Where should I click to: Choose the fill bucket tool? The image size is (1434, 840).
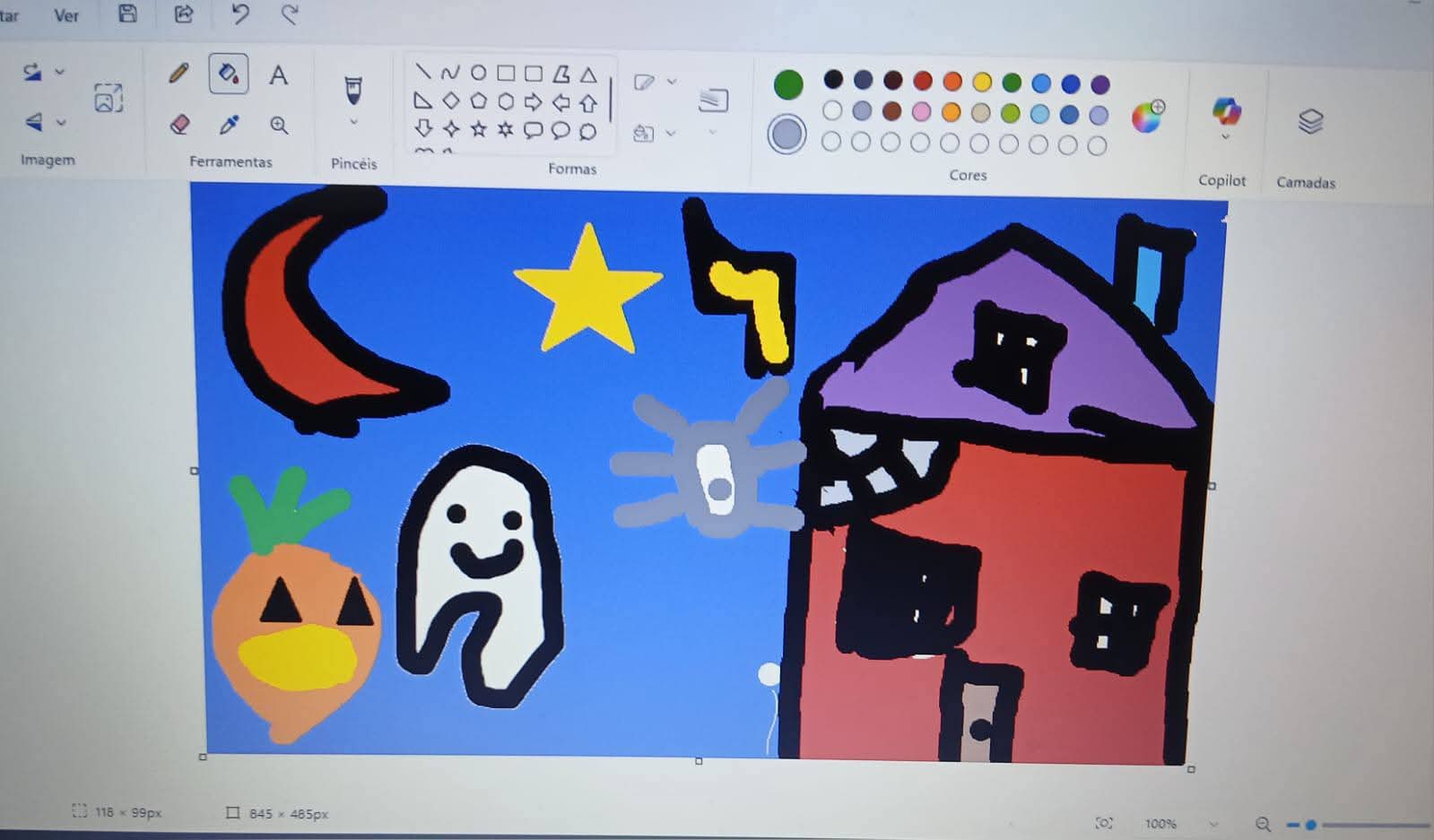[x=228, y=73]
